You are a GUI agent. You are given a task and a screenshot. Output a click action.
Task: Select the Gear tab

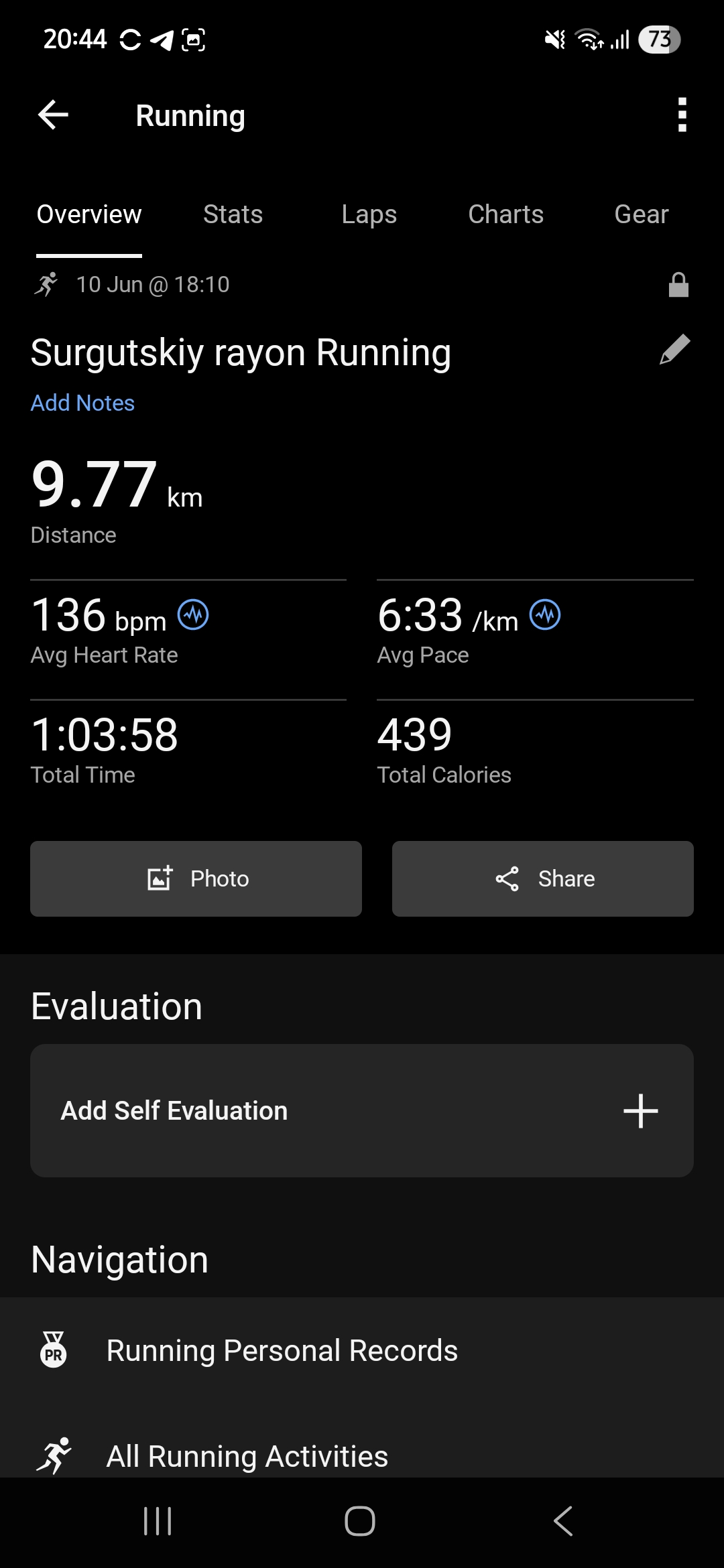click(642, 214)
